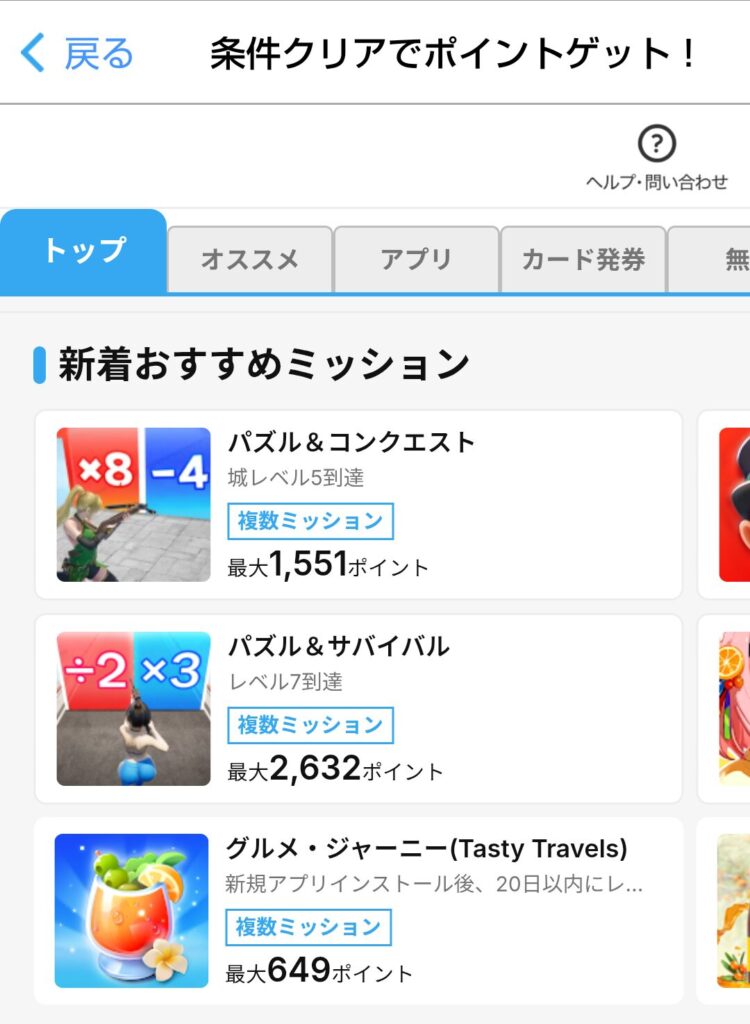Open the パズル＆サバイバル mission card
The width and height of the screenshot is (750, 1024).
point(358,708)
